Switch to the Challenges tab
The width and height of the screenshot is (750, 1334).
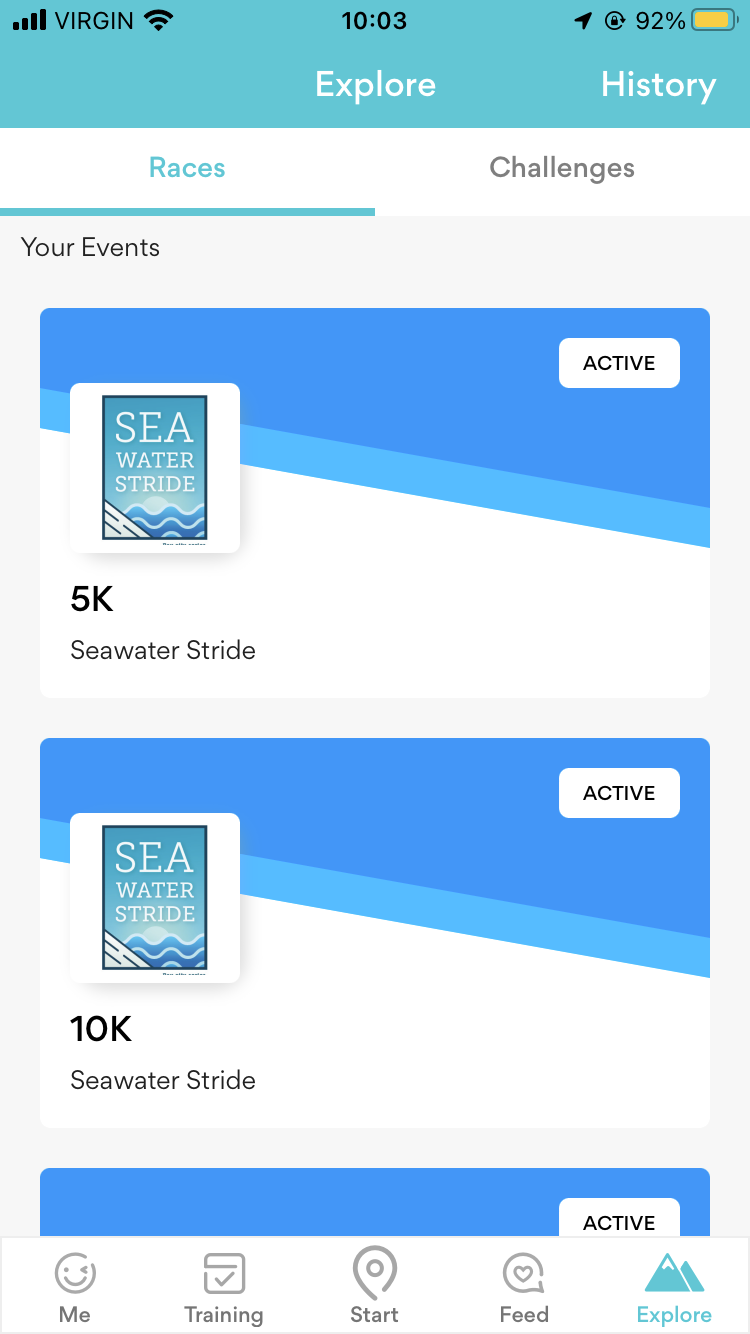click(x=561, y=168)
